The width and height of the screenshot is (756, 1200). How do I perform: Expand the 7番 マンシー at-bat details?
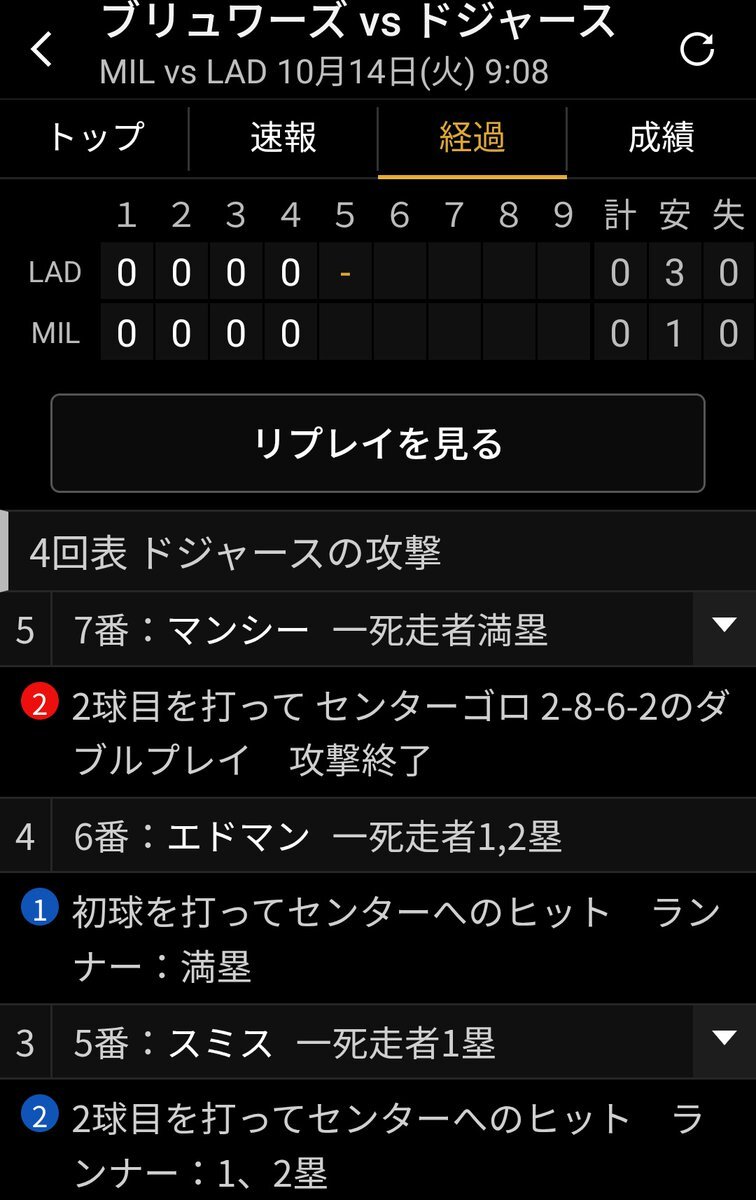point(724,628)
